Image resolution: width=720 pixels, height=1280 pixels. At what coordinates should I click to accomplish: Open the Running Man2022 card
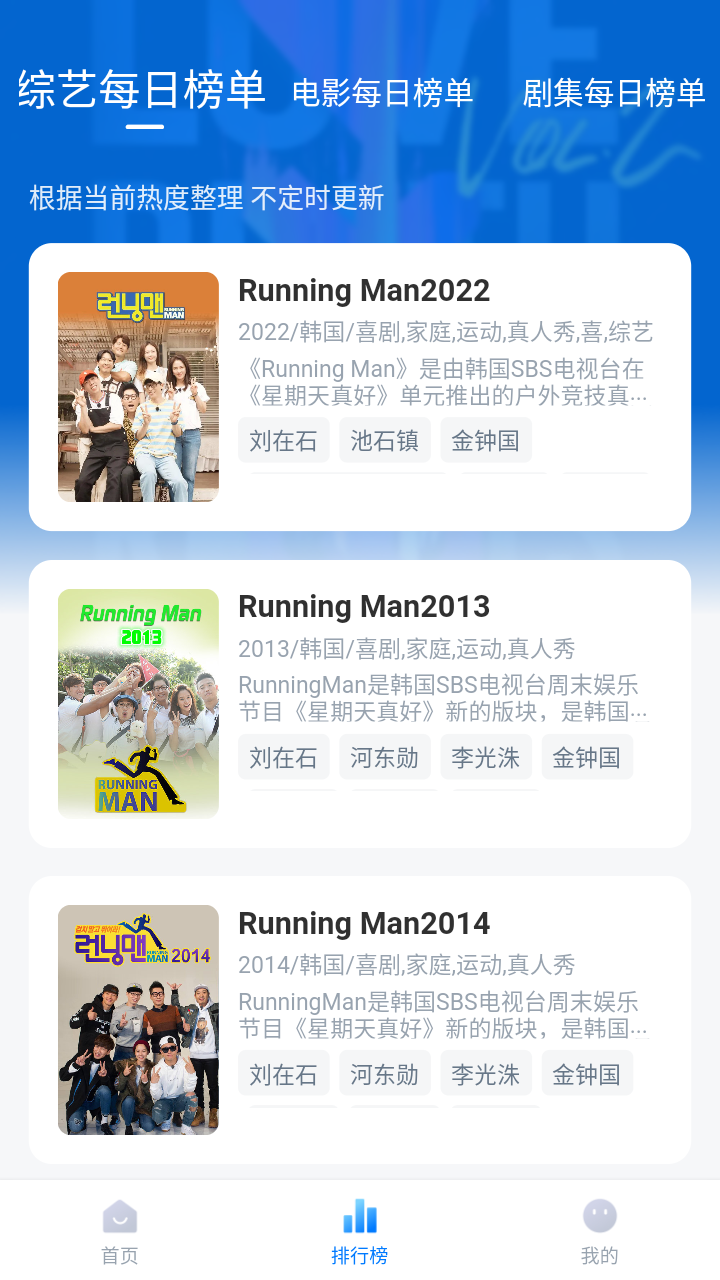click(364, 291)
